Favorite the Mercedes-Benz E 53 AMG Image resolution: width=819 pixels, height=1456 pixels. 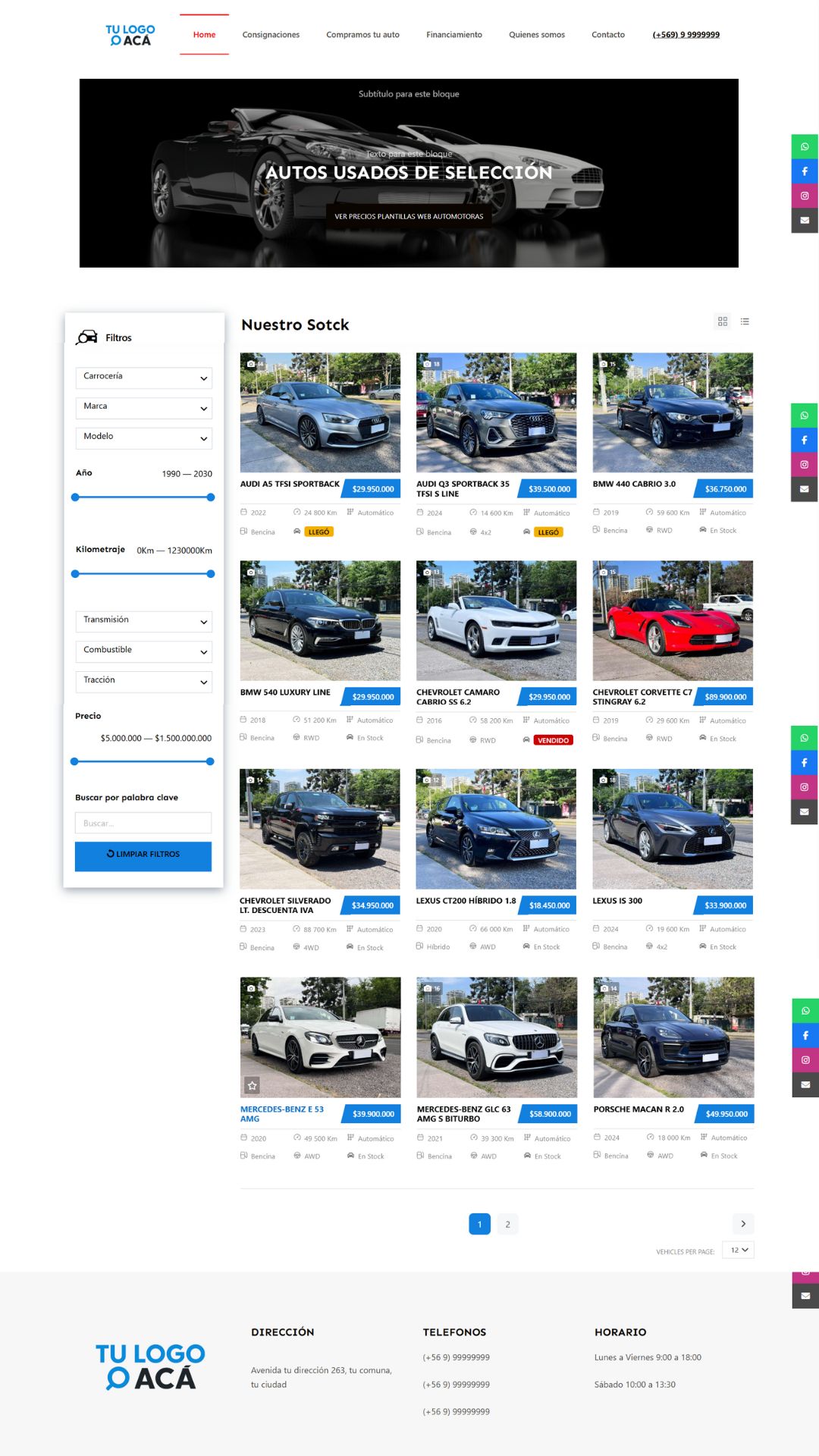coord(253,1086)
